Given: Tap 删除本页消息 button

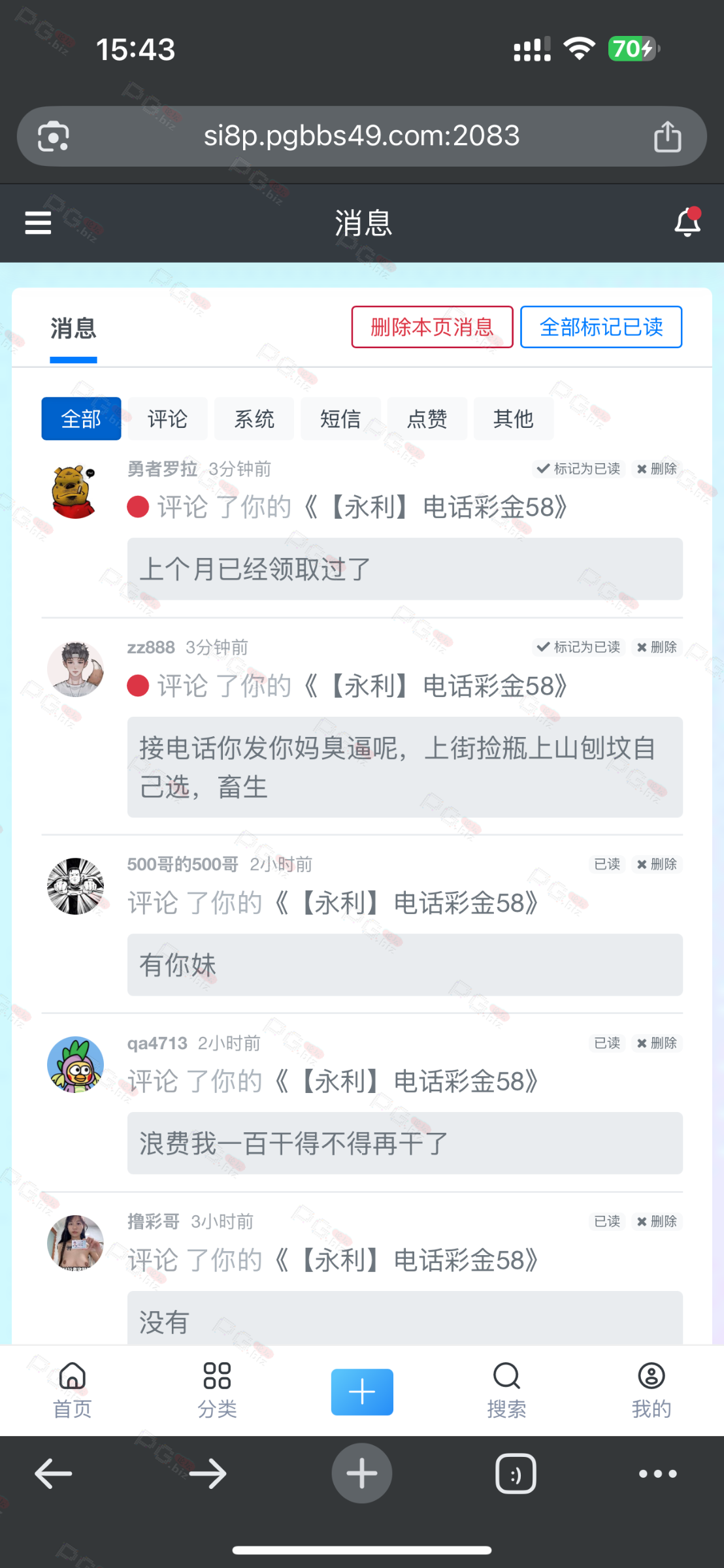Looking at the screenshot, I should pos(432,327).
